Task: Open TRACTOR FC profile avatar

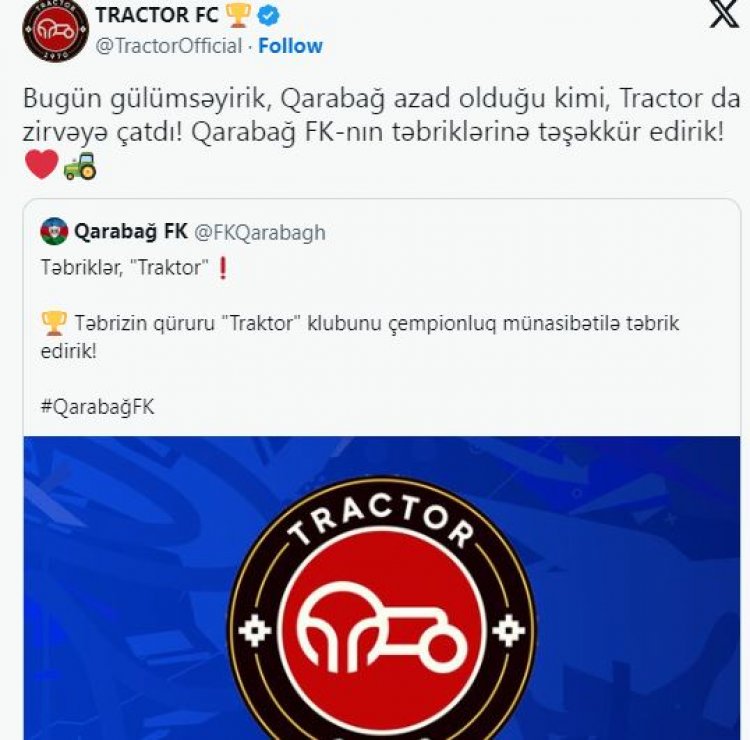Action: pyautogui.click(x=55, y=31)
